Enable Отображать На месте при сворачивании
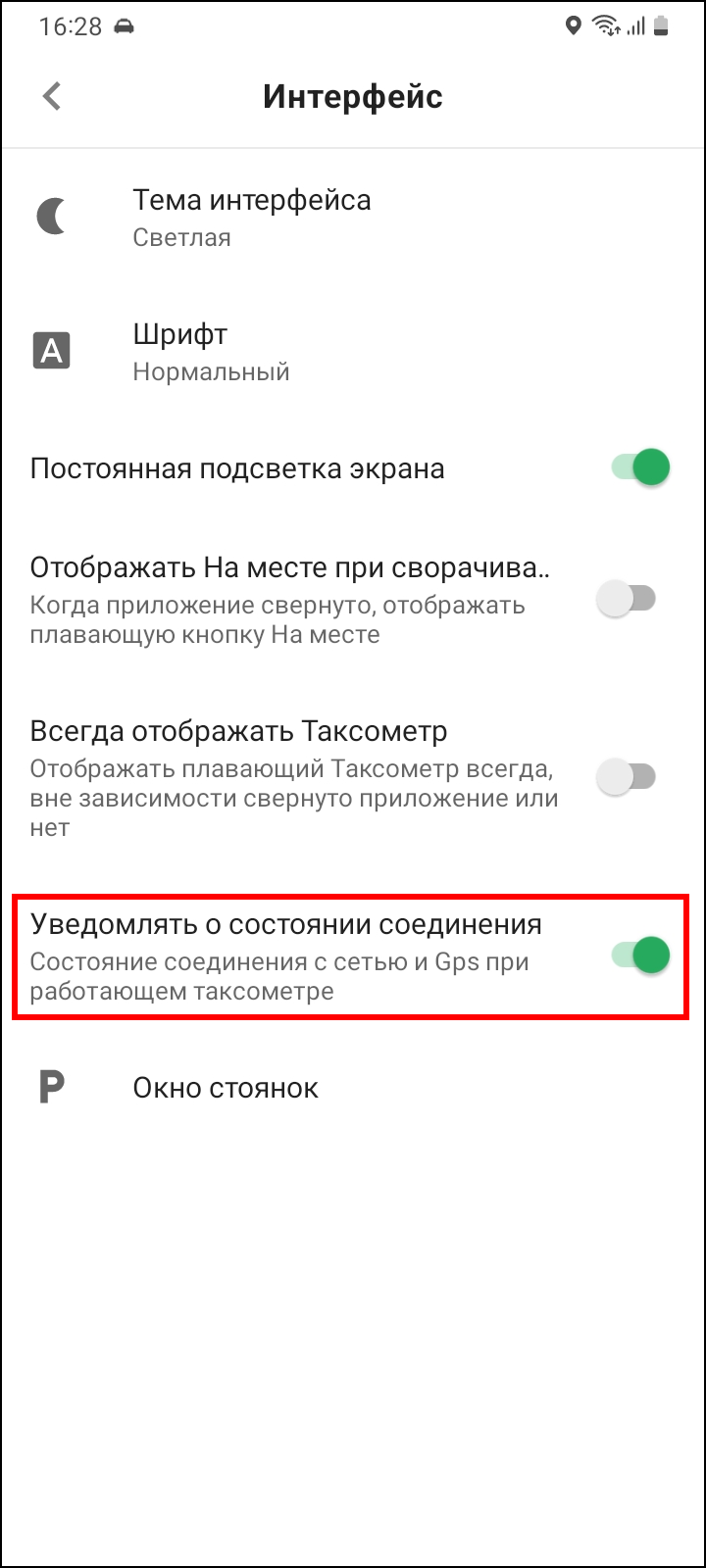The width and height of the screenshot is (706, 1568). pyautogui.click(x=627, y=598)
